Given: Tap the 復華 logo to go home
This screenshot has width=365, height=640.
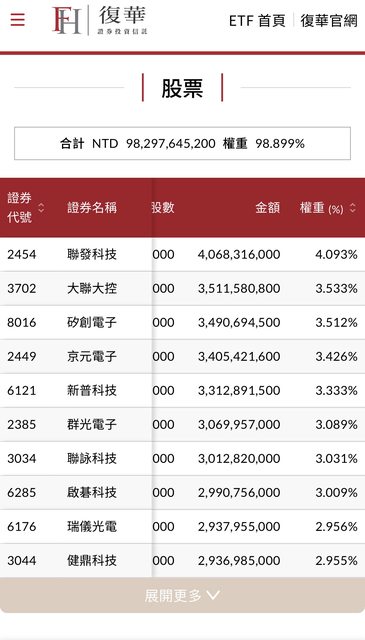Looking at the screenshot, I should click(x=99, y=20).
